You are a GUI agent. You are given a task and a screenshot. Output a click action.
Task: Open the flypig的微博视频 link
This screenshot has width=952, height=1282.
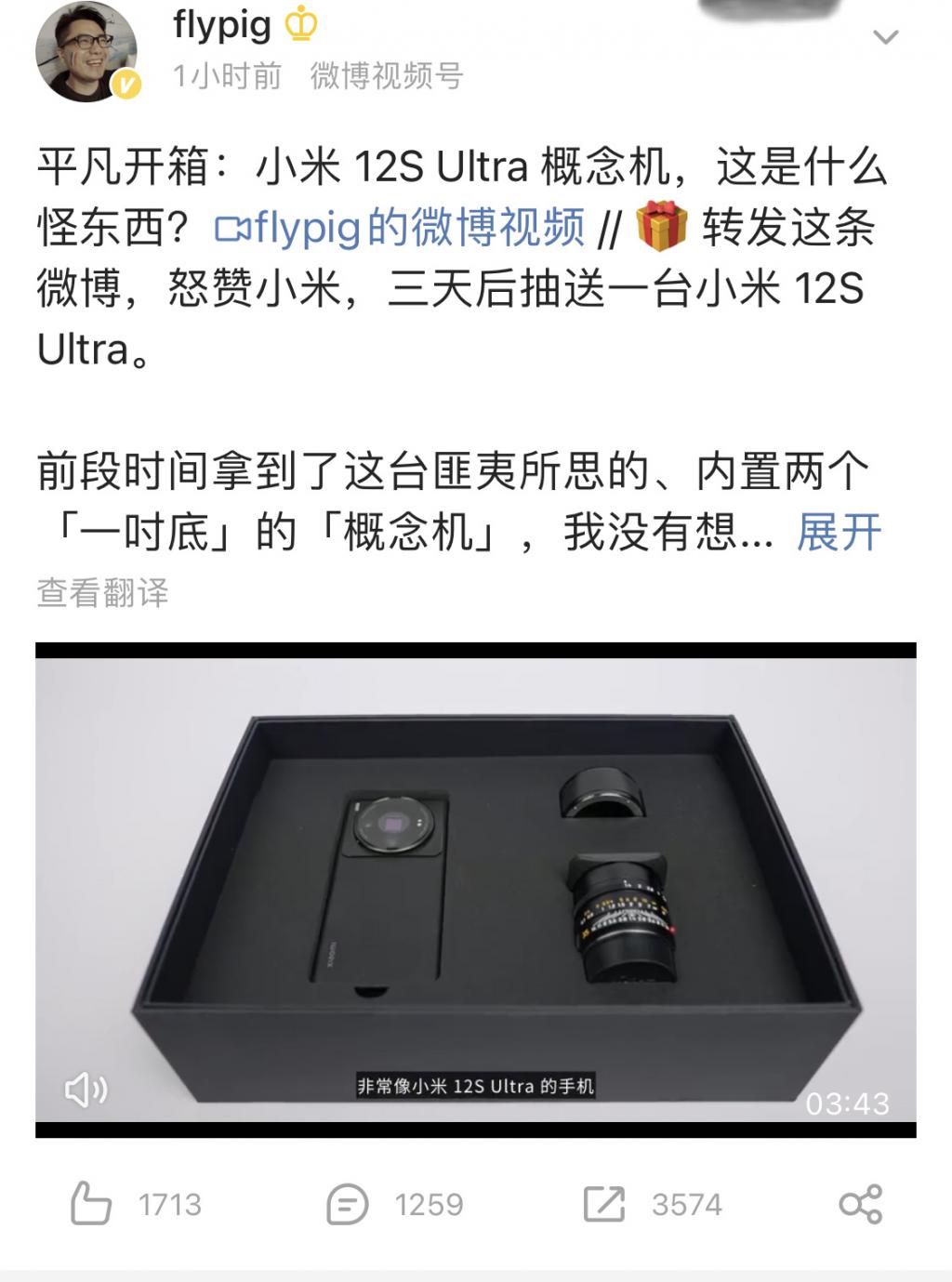pos(400,227)
